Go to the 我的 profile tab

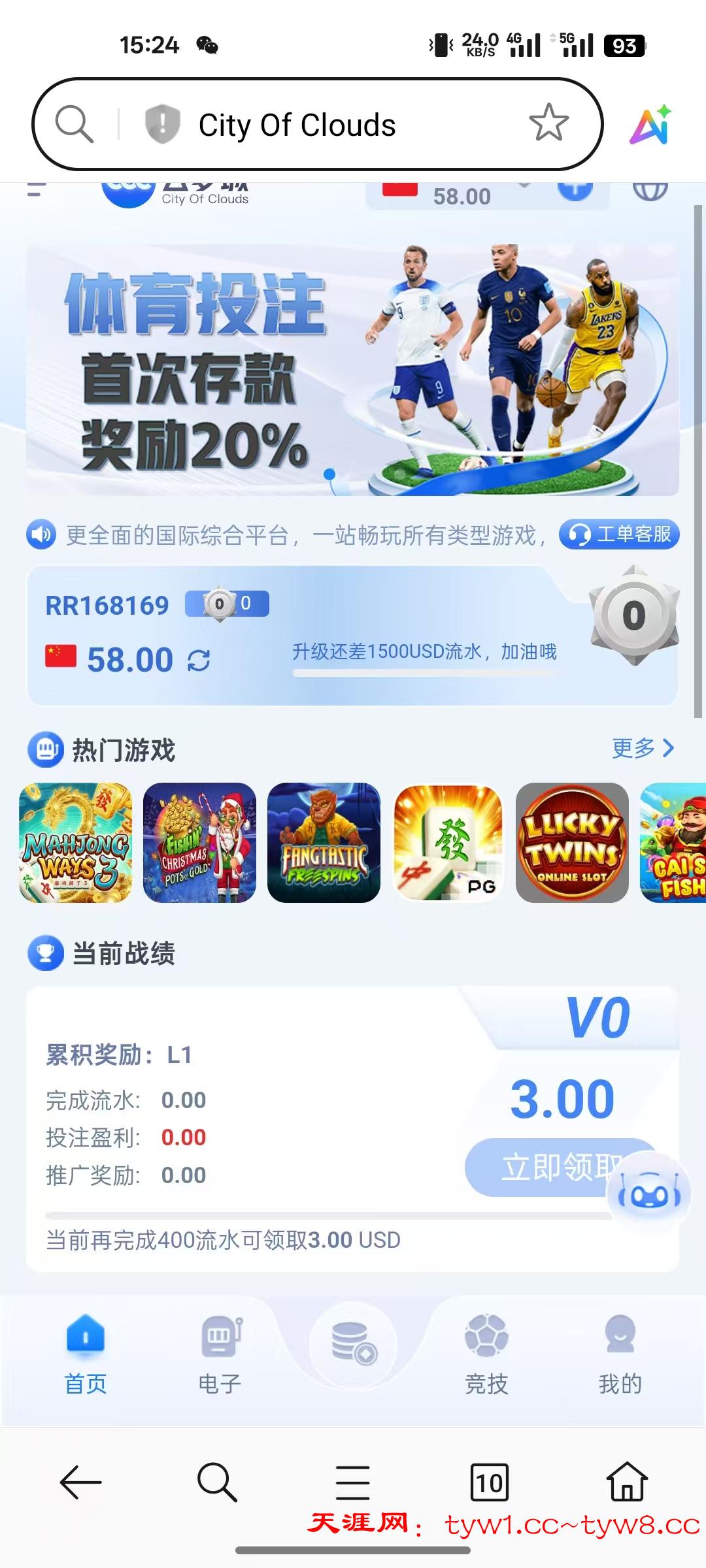[620, 1352]
